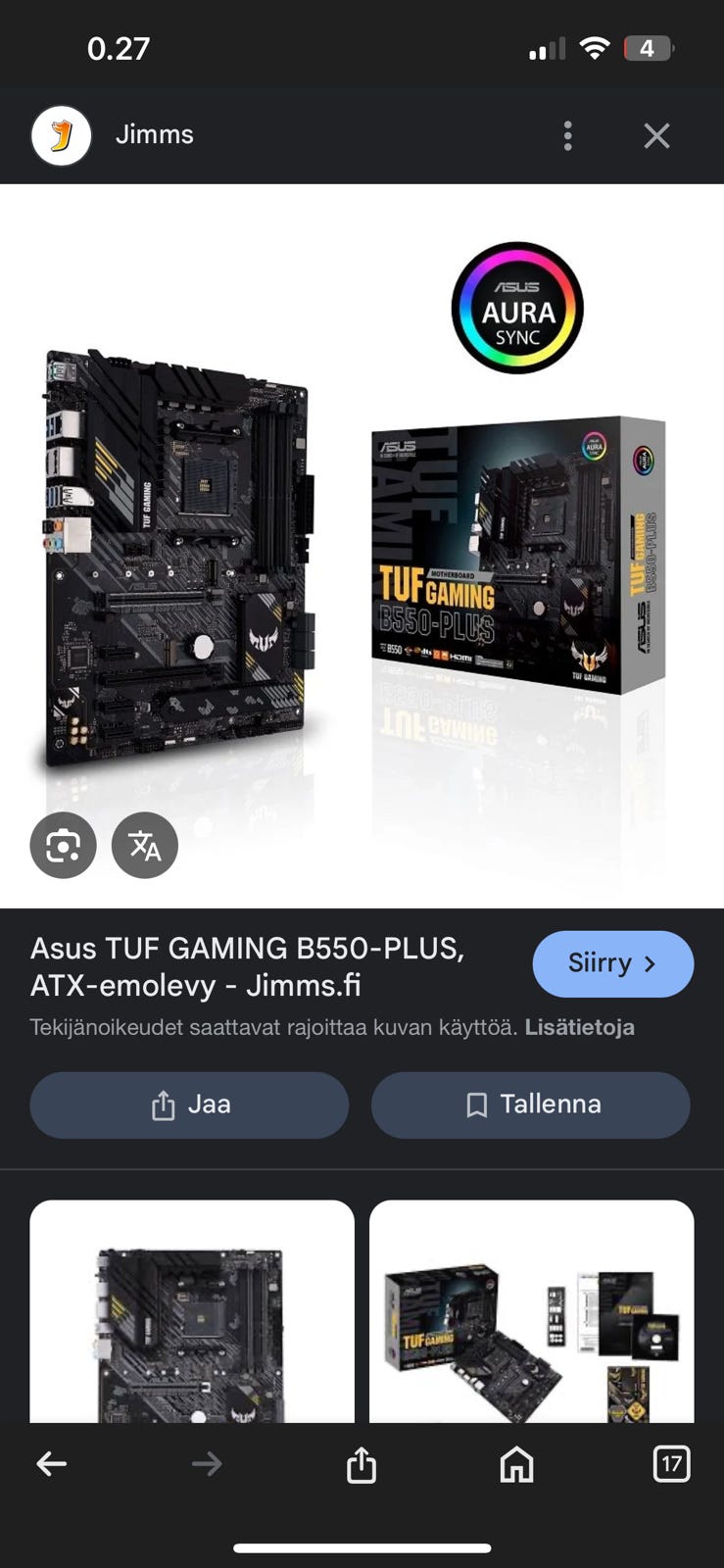Open the browser share sheet
This screenshot has height=1568, width=724.
point(362,1464)
